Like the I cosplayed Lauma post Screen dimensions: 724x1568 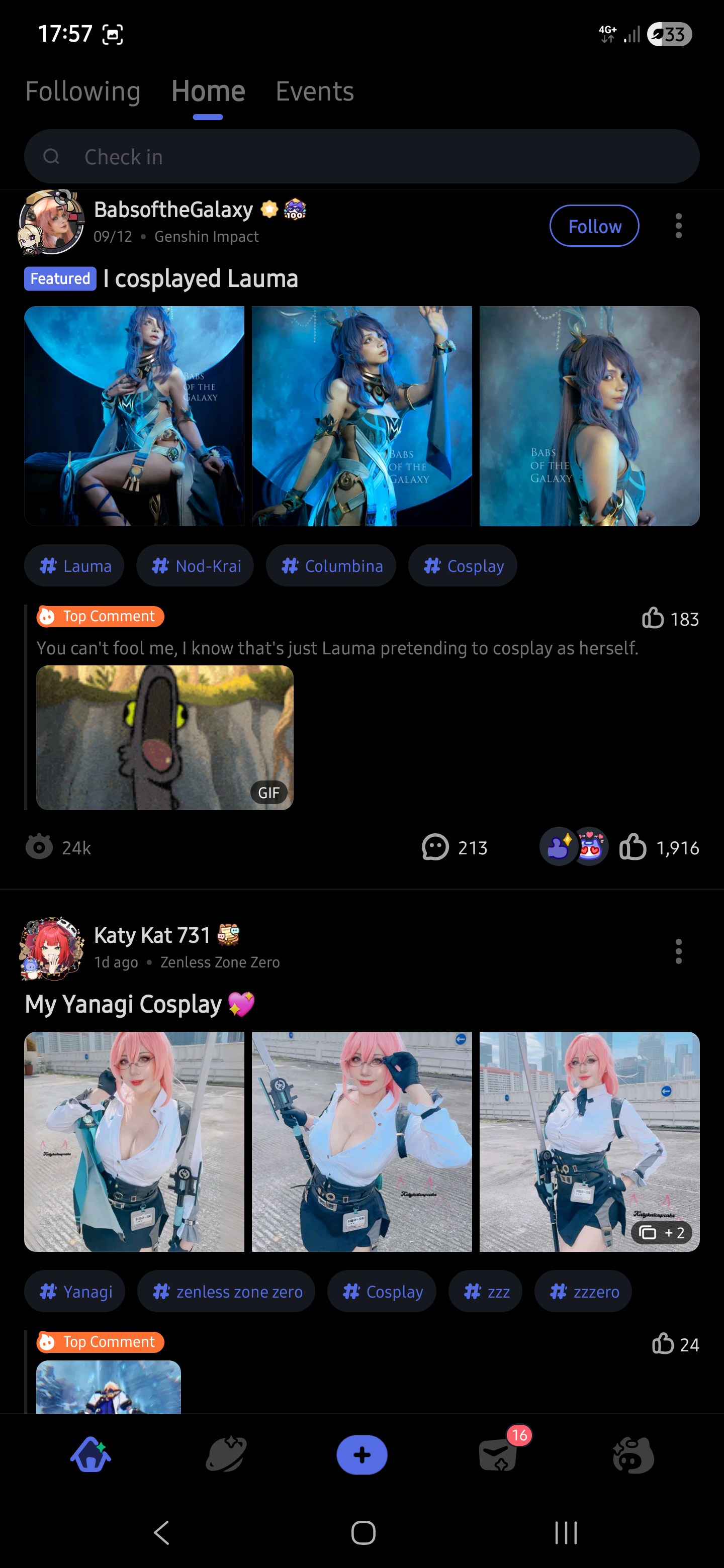pos(633,847)
